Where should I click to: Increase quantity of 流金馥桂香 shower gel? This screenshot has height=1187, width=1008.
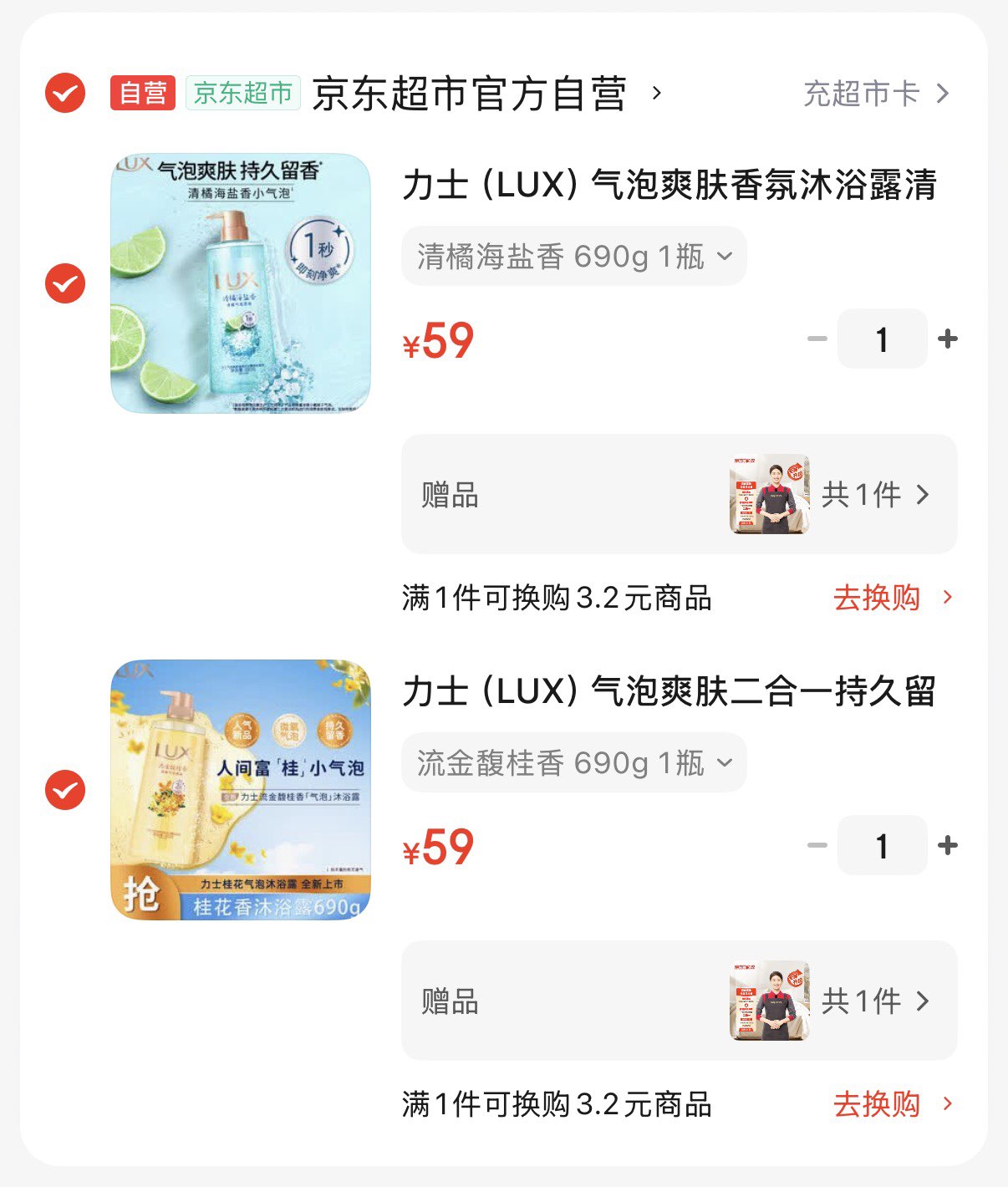[x=948, y=845]
